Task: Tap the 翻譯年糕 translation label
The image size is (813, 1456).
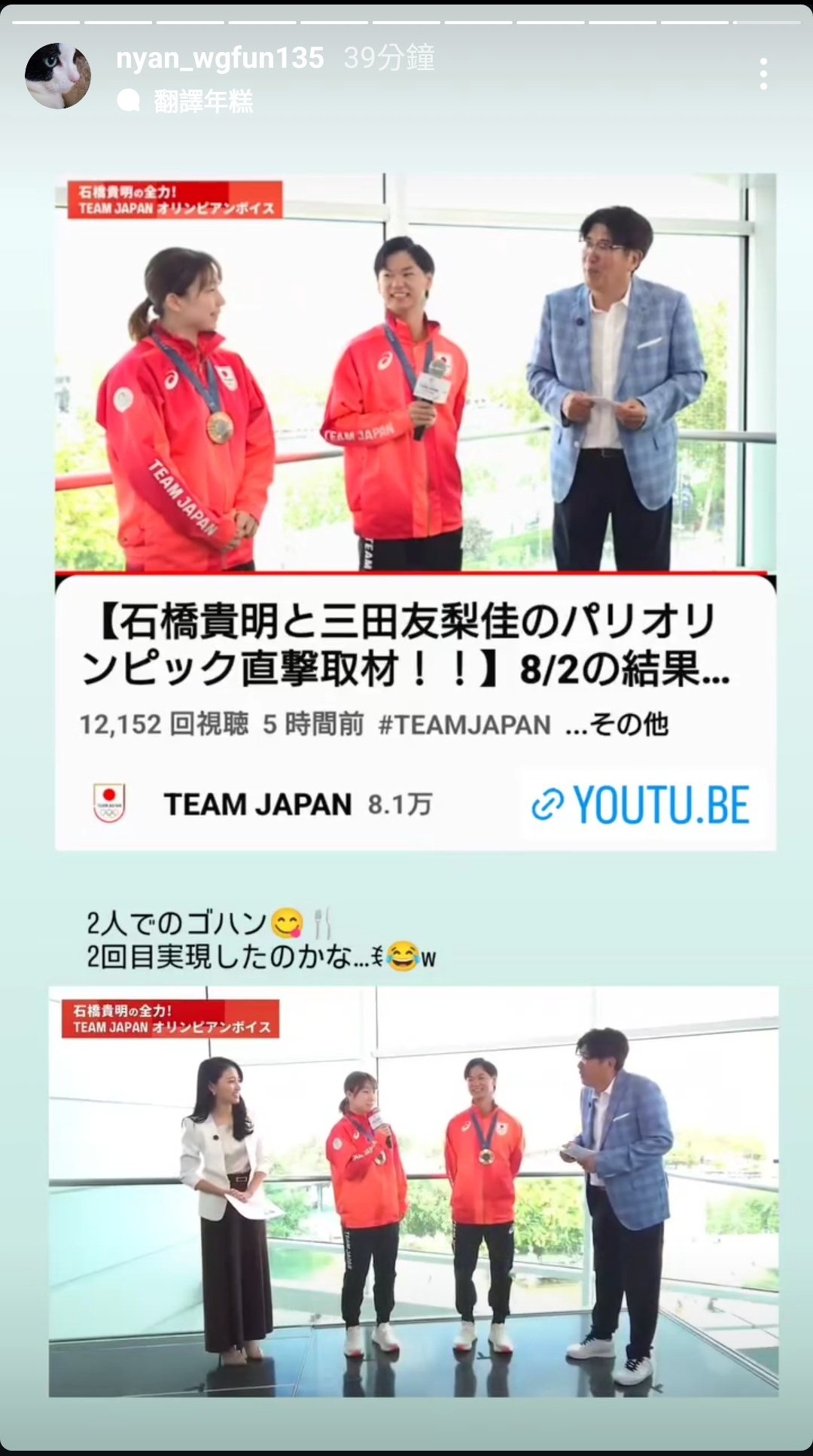Action: [x=202, y=101]
